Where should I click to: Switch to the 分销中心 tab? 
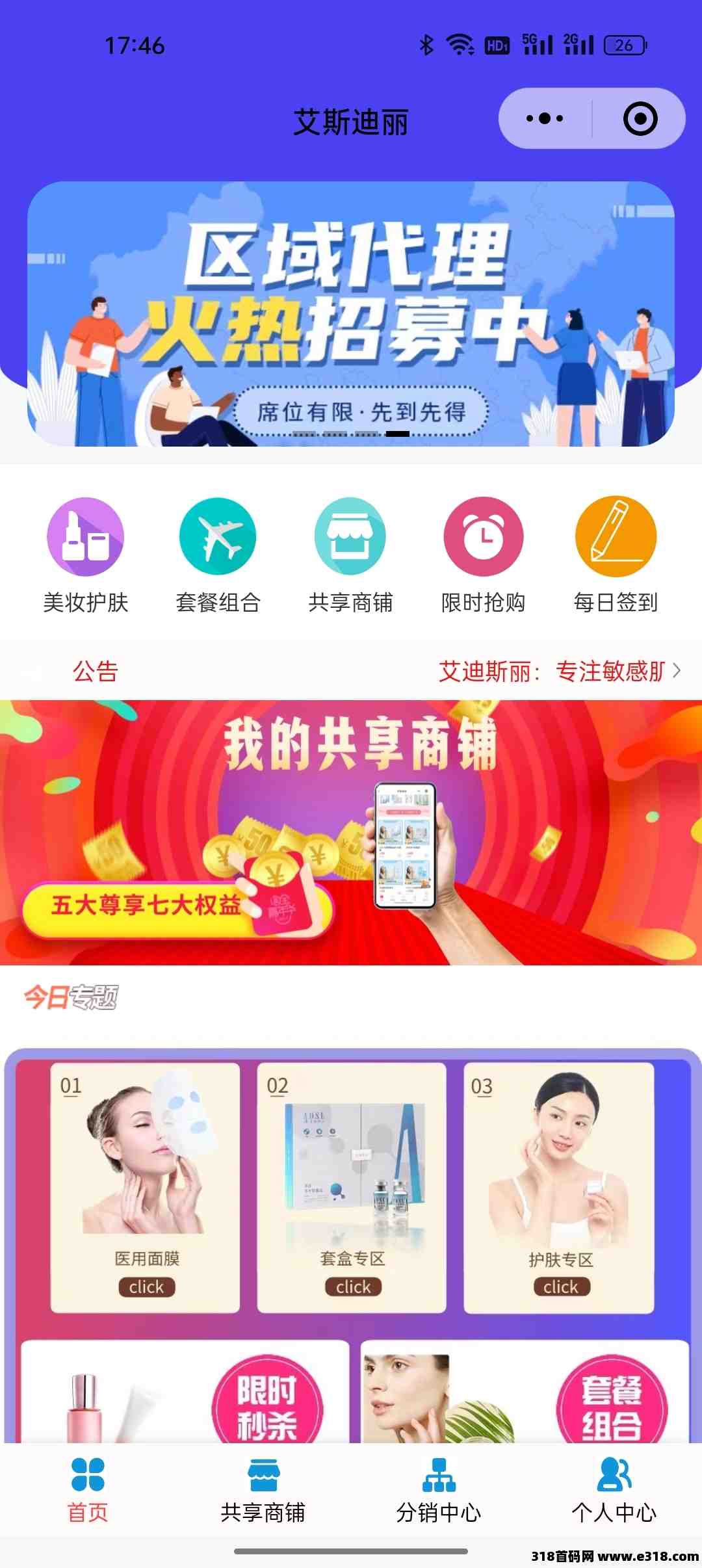pos(439,1490)
